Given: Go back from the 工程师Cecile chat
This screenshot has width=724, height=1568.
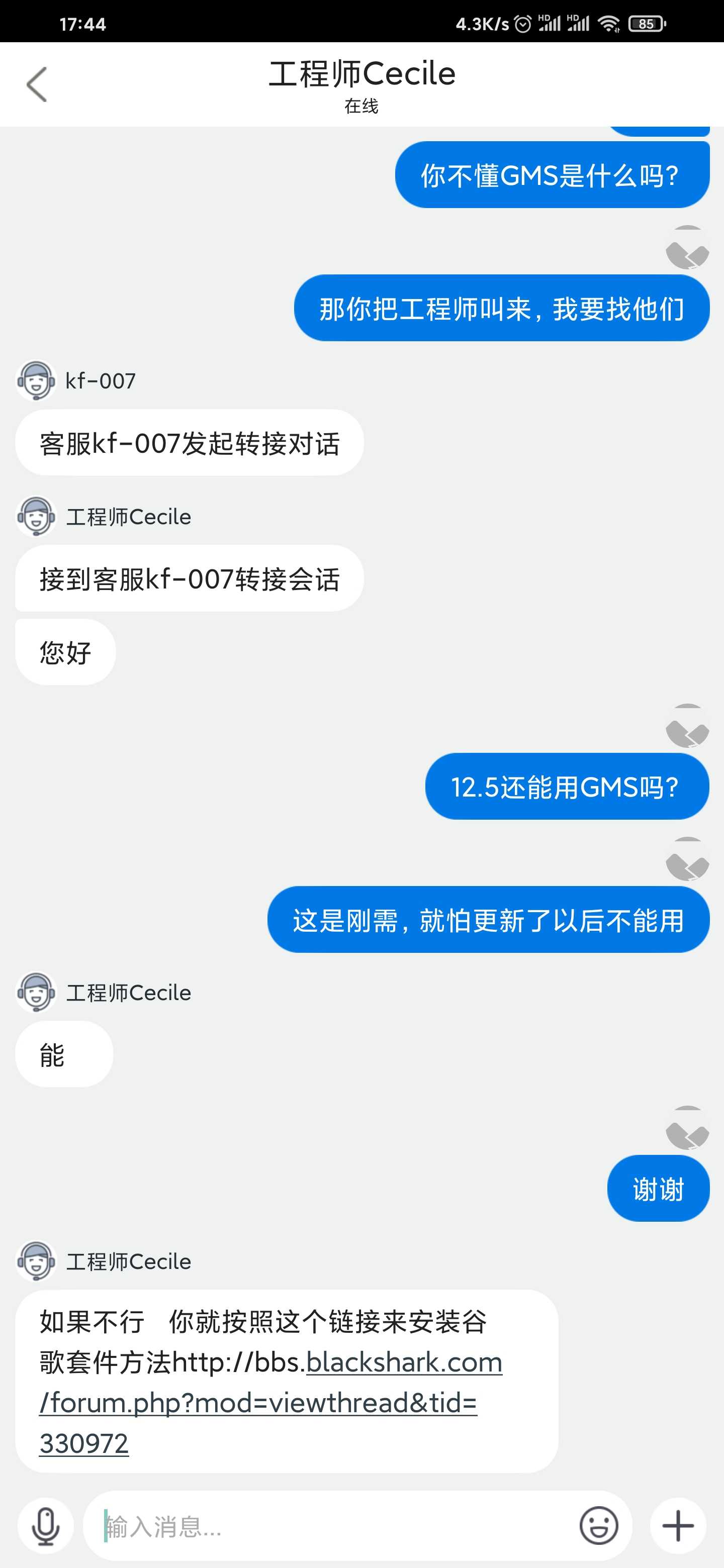Looking at the screenshot, I should coord(37,84).
